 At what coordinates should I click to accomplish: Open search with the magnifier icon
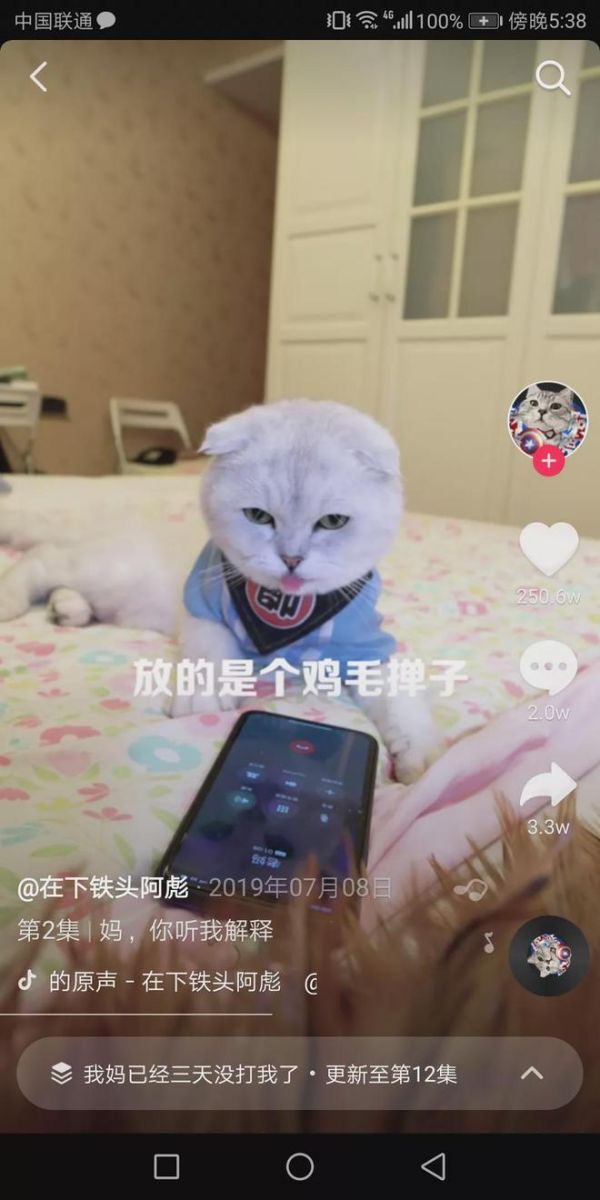(x=553, y=77)
